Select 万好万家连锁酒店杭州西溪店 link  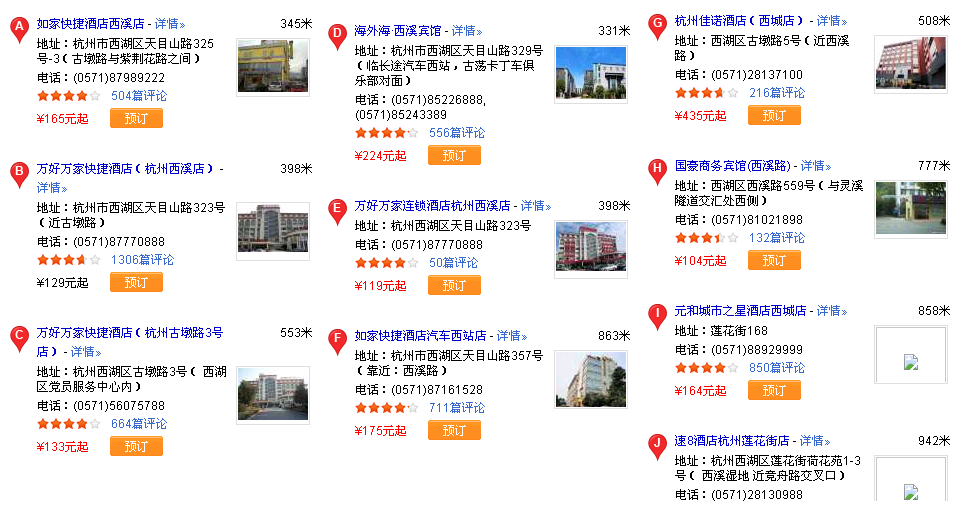click(x=432, y=206)
